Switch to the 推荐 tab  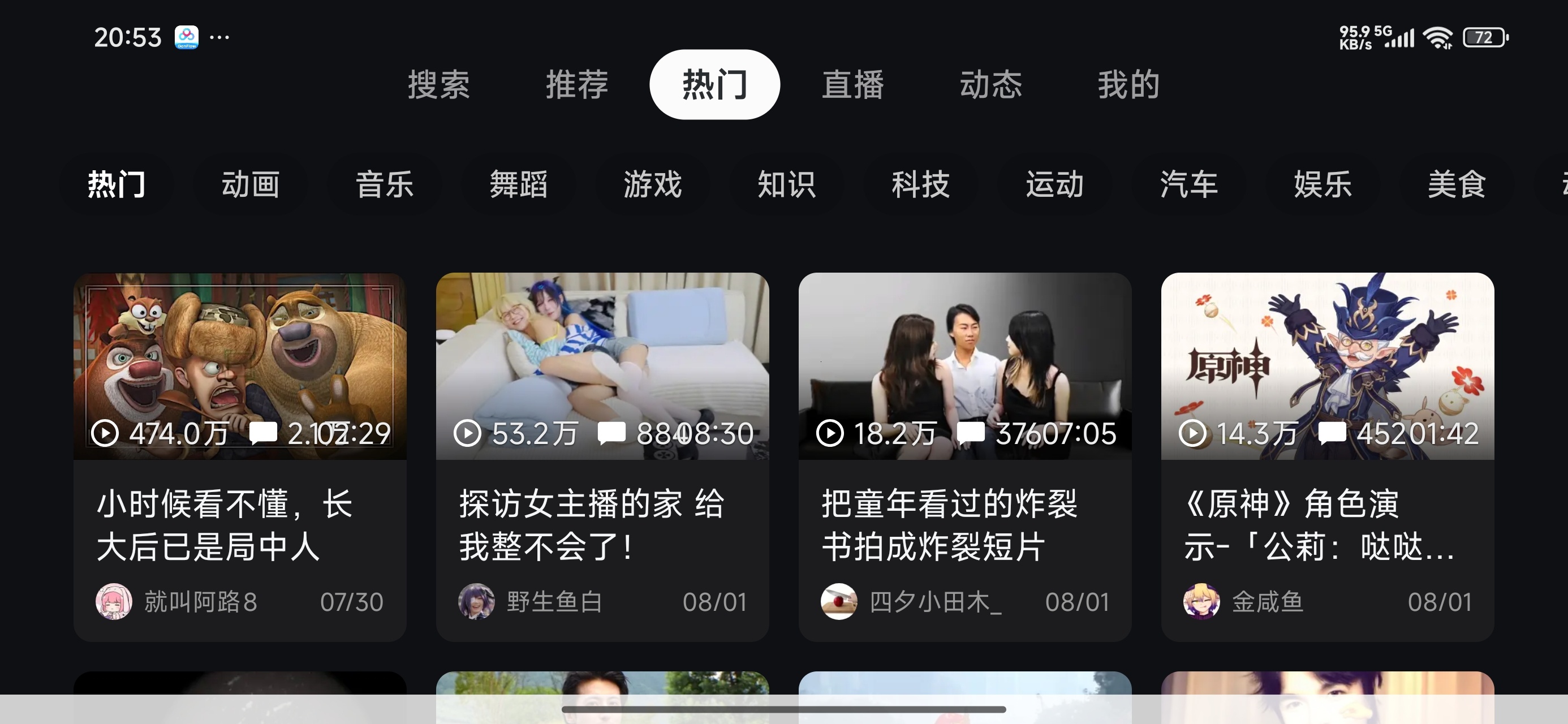pos(576,84)
